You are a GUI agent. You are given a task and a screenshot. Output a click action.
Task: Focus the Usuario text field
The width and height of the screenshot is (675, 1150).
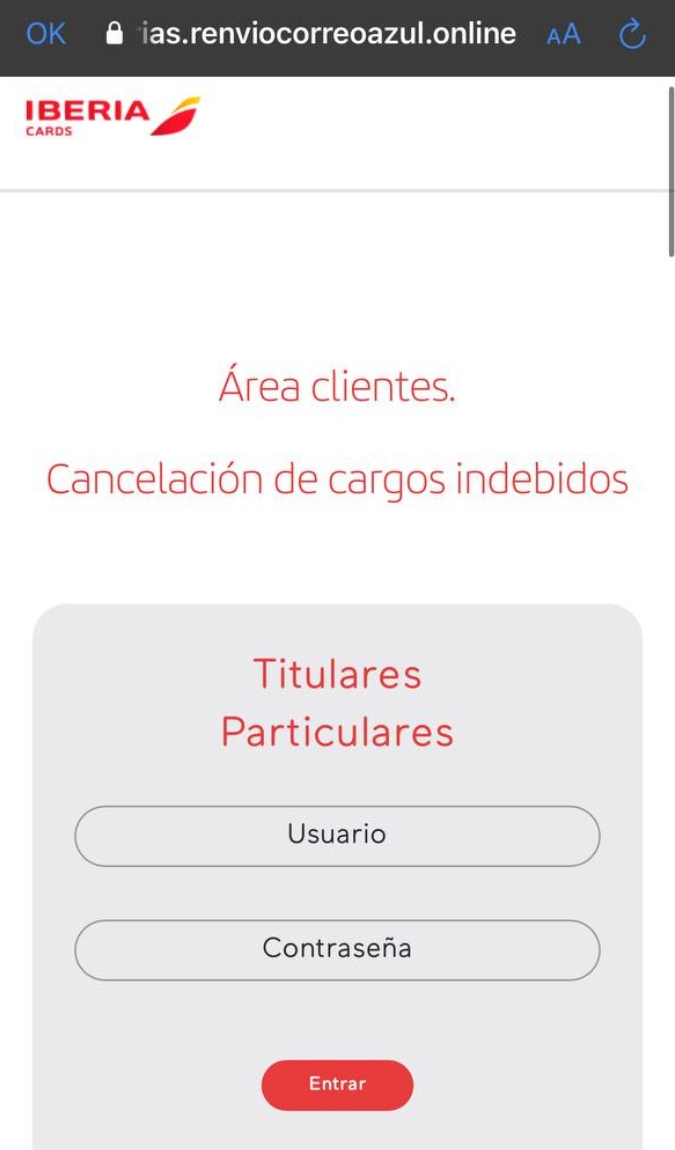pyautogui.click(x=337, y=835)
